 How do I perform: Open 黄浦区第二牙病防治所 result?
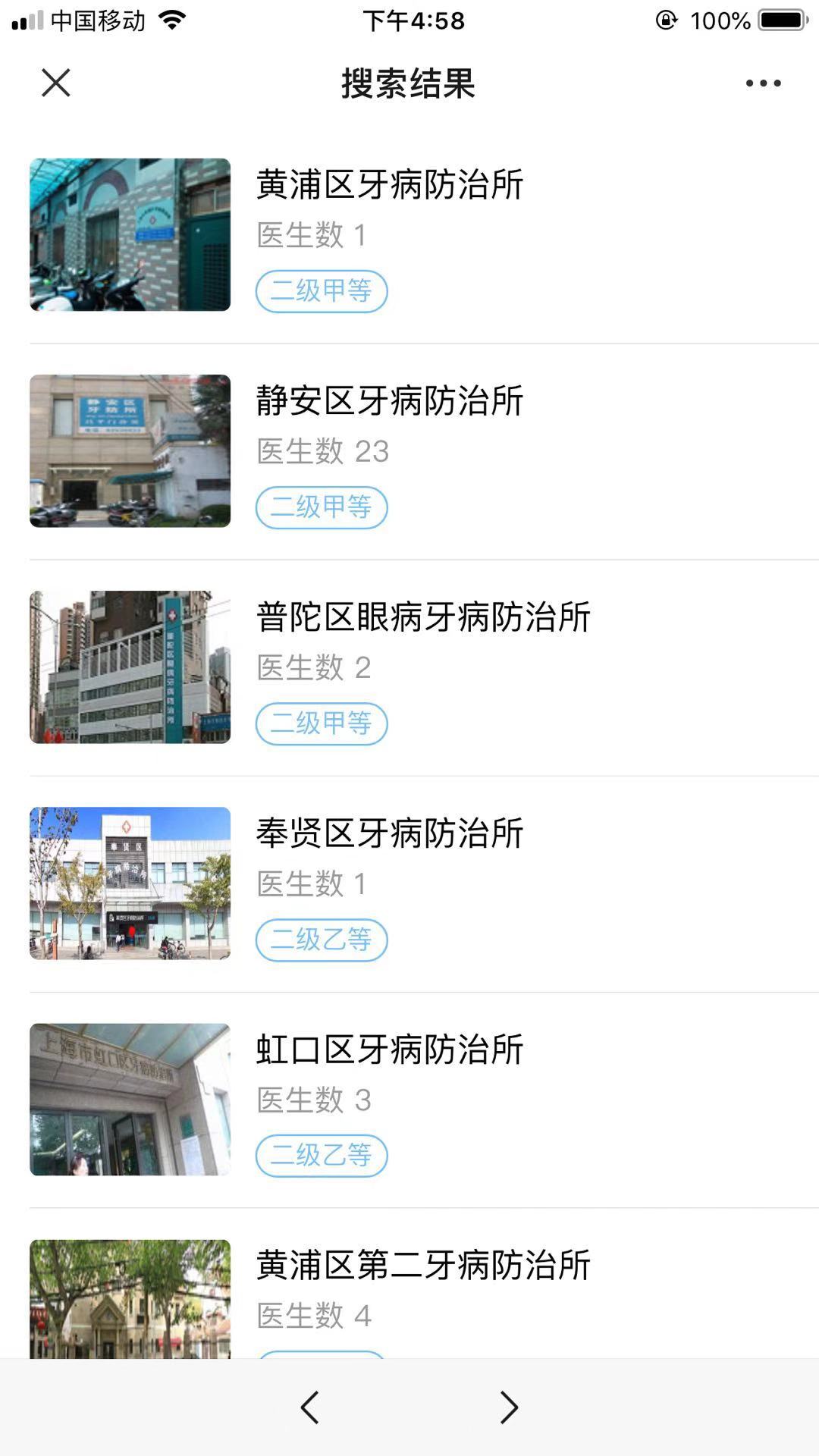click(423, 1266)
